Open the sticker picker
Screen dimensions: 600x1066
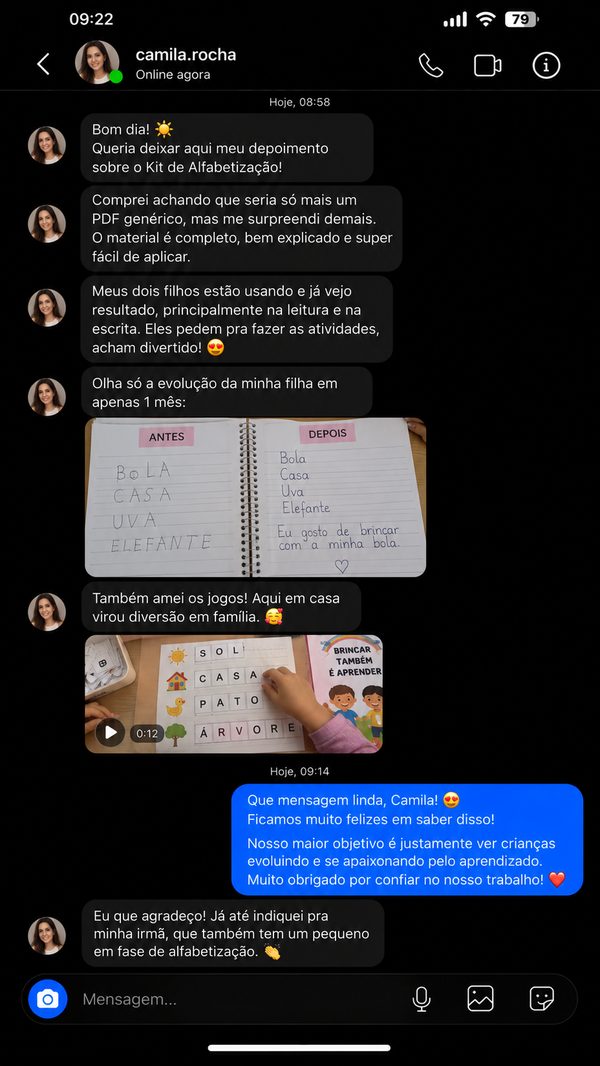coord(542,999)
